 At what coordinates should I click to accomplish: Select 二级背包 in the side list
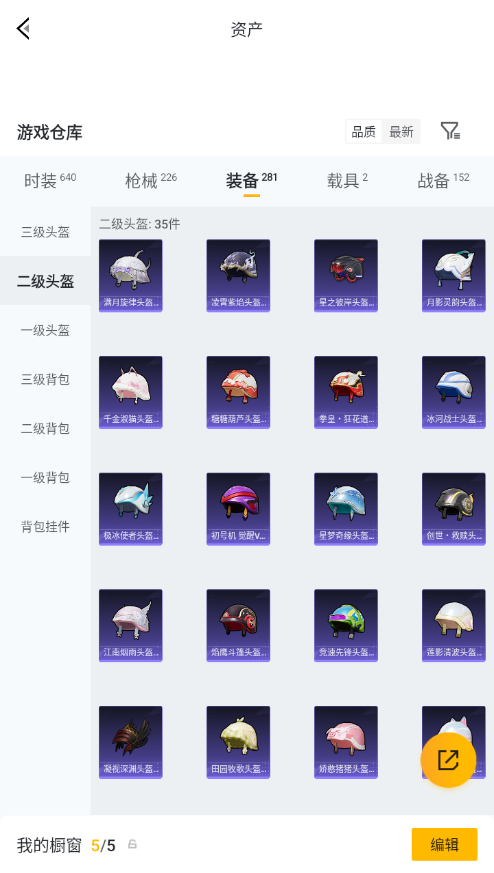pyautogui.click(x=45, y=428)
